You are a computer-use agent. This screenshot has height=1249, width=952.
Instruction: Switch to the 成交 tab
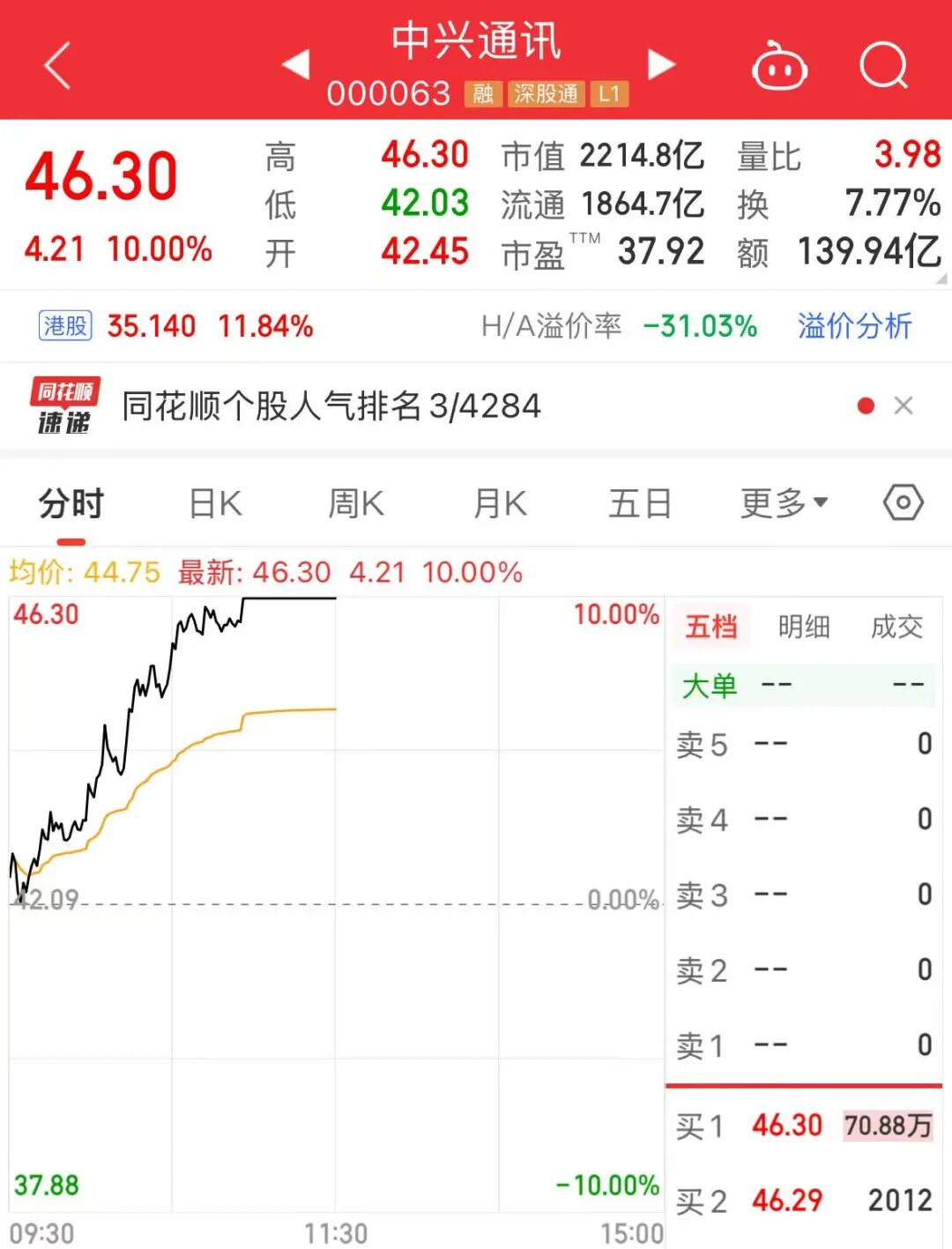pyautogui.click(x=896, y=627)
